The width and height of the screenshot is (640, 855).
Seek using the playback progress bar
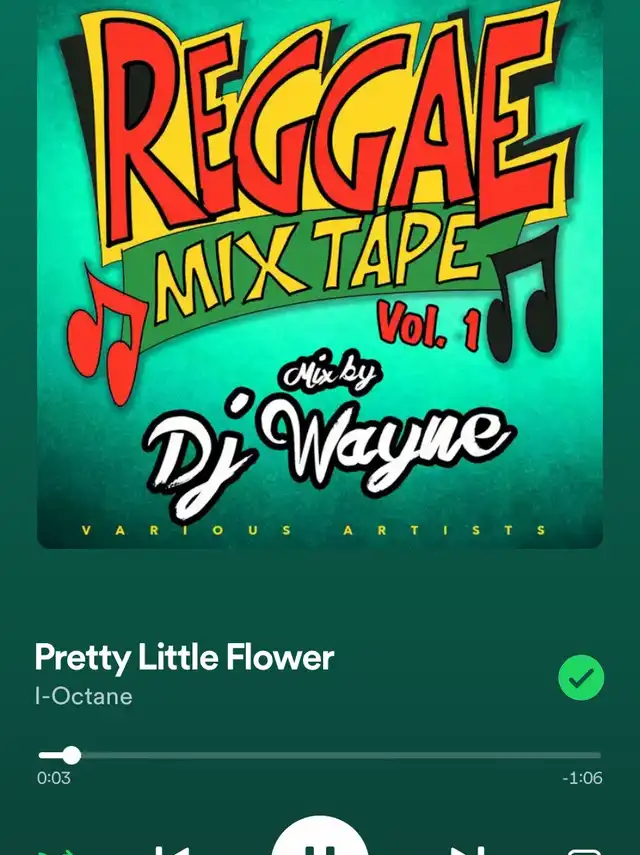(320, 755)
